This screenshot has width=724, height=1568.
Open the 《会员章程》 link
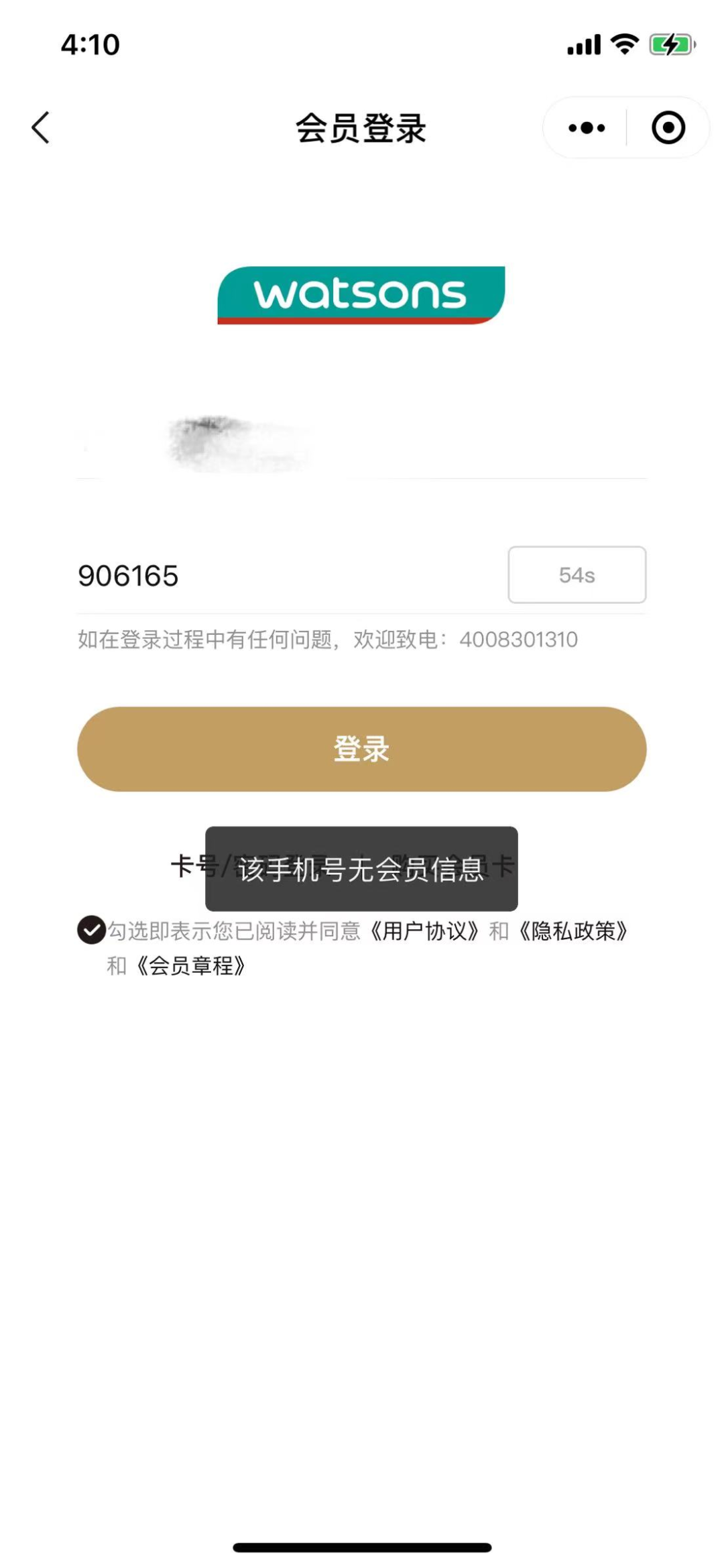[191, 966]
